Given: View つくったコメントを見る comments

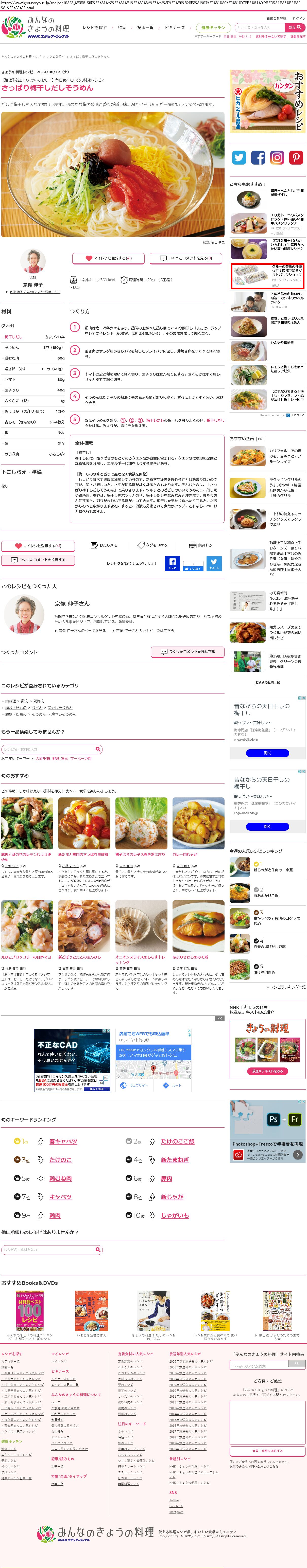Looking at the screenshot, I should [186, 258].
